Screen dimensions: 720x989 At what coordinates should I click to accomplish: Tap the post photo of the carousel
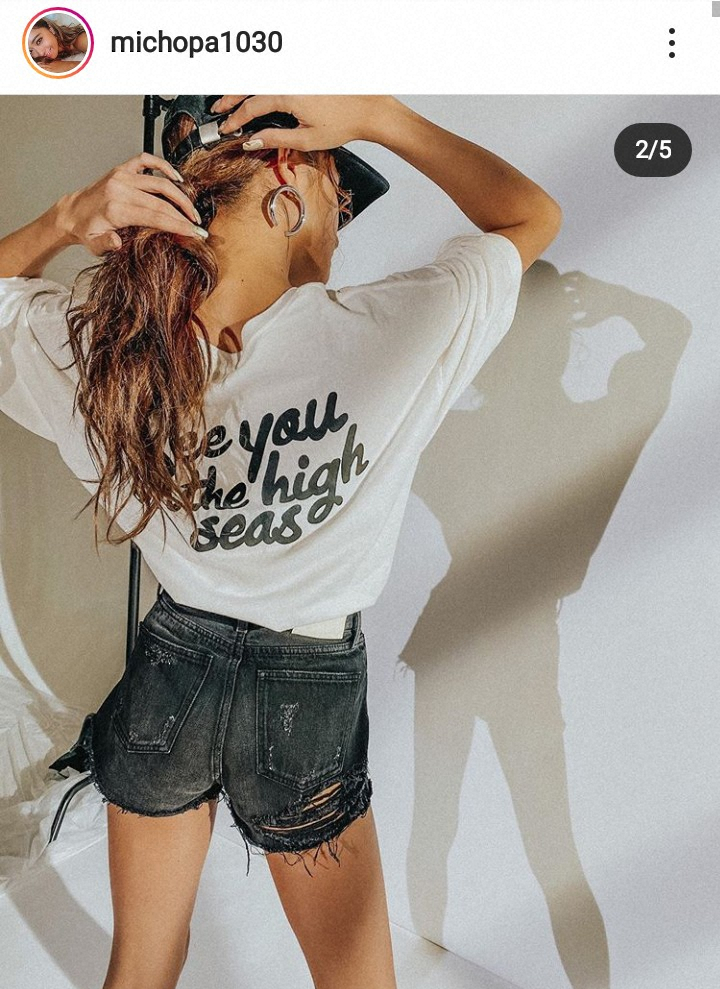coord(360,540)
